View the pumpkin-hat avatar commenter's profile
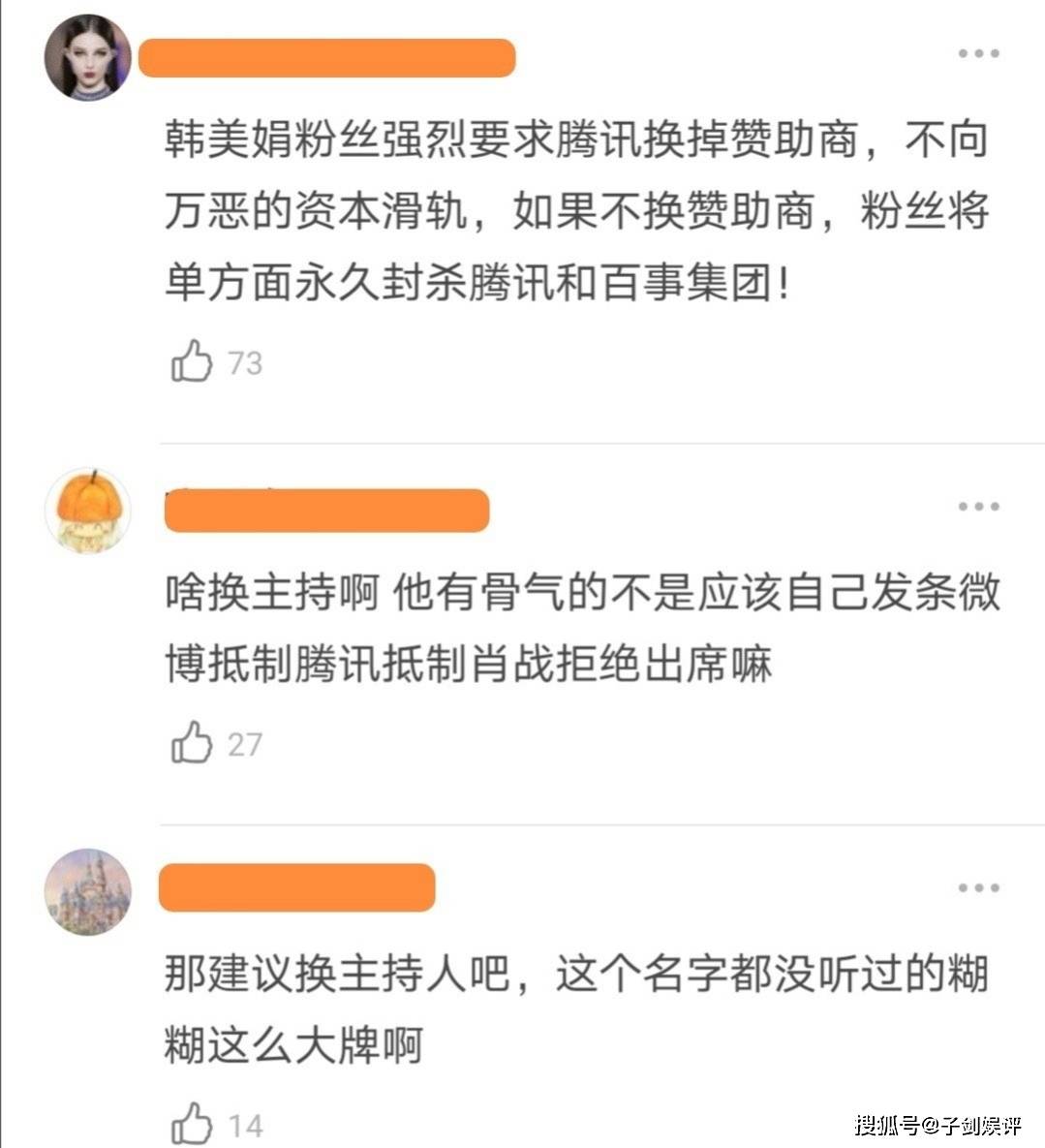Image resolution: width=1045 pixels, height=1148 pixels. tap(88, 511)
